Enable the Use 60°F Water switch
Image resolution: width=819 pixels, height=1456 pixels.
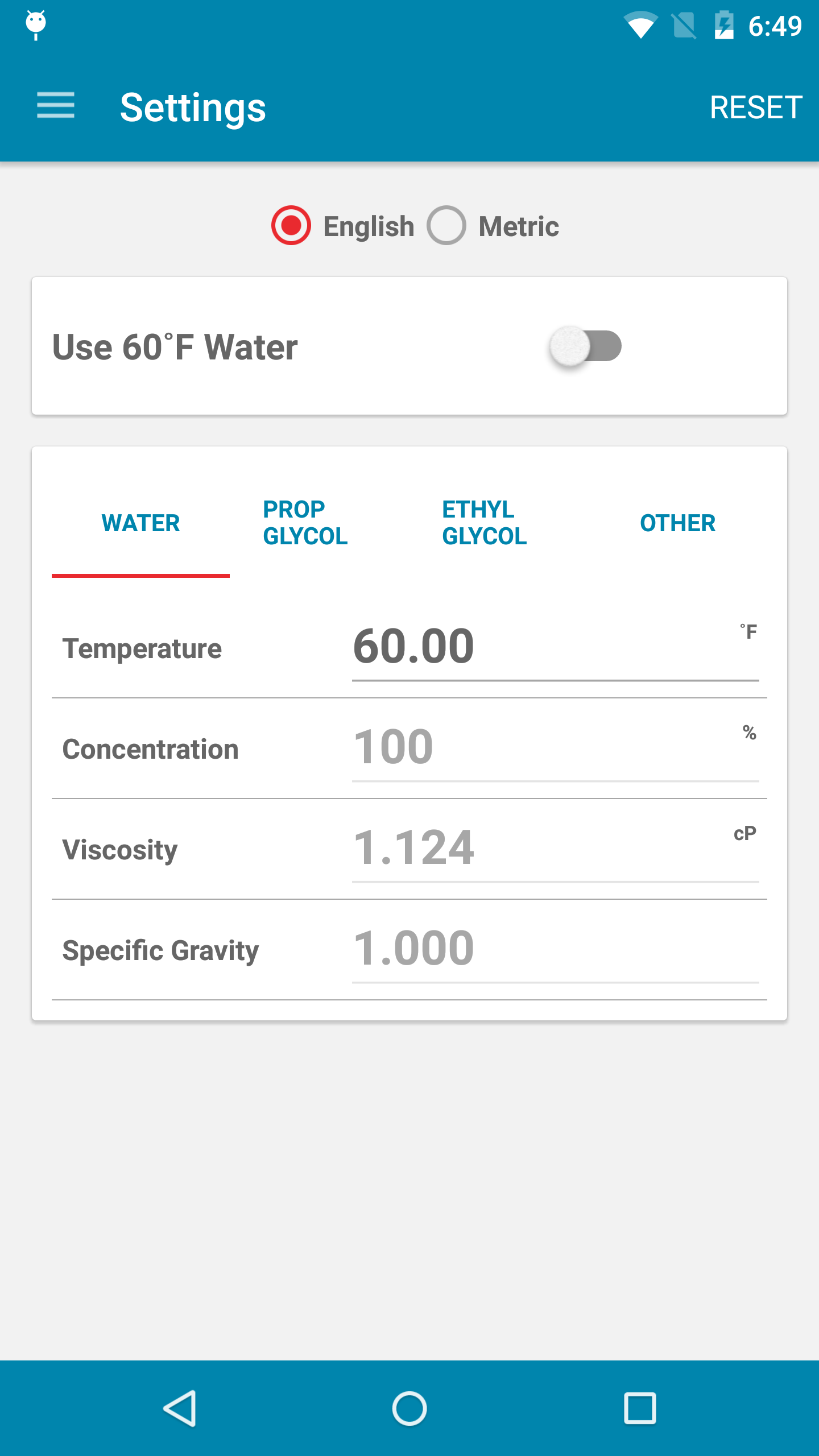[x=585, y=346]
